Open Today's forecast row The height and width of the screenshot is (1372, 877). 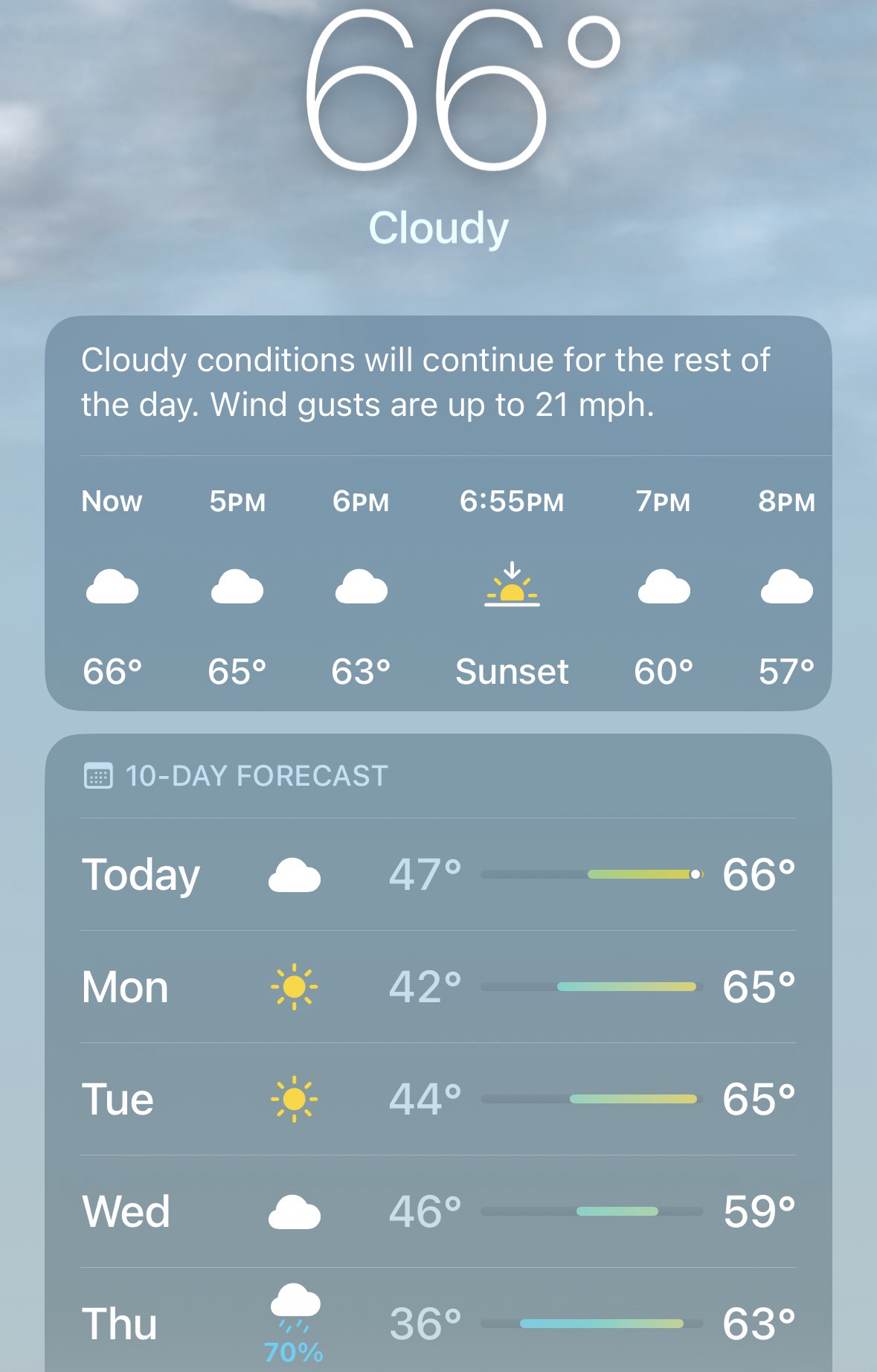(438, 874)
